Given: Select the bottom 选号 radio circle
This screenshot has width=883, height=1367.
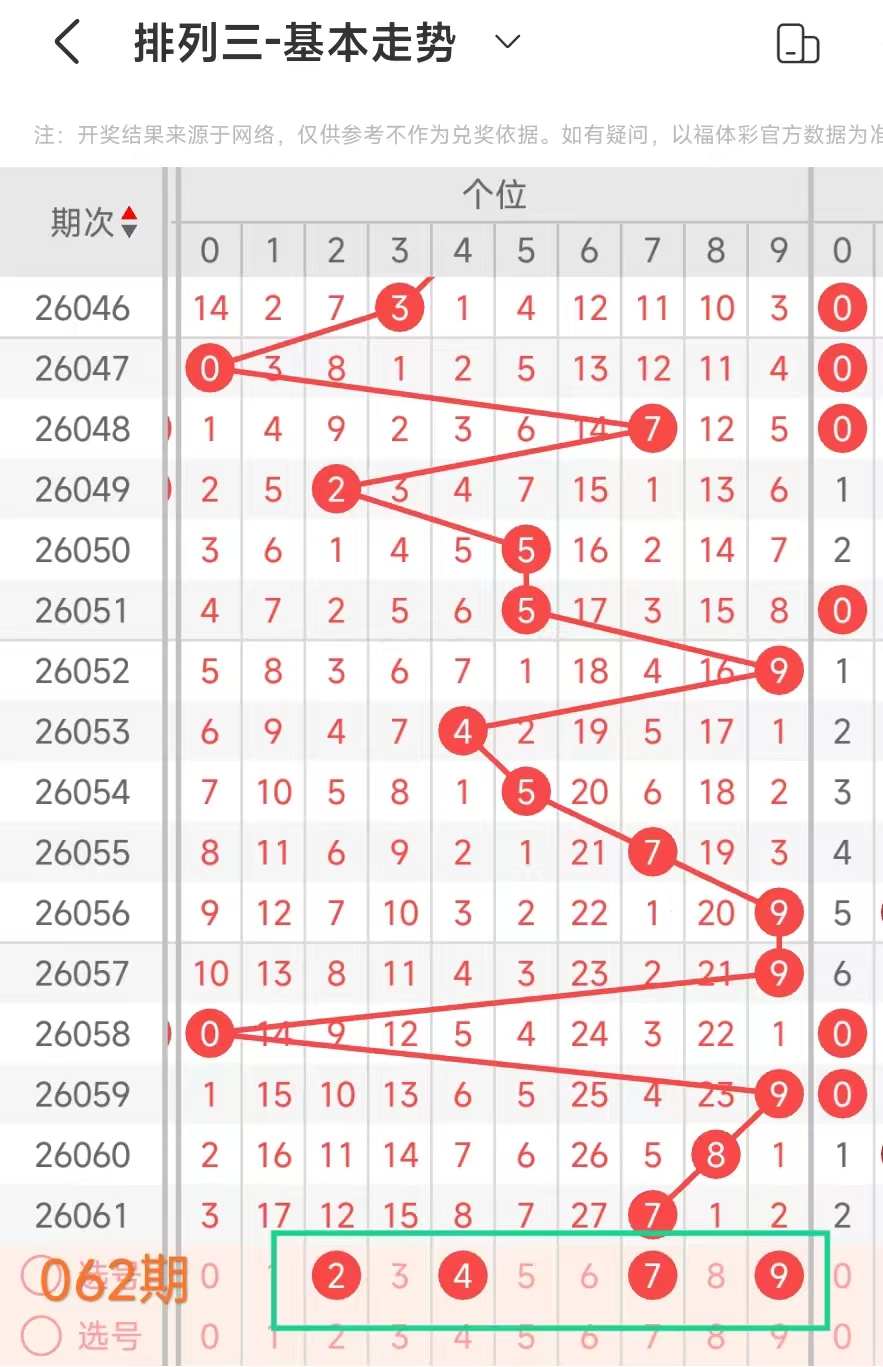Looking at the screenshot, I should 41,1335.
